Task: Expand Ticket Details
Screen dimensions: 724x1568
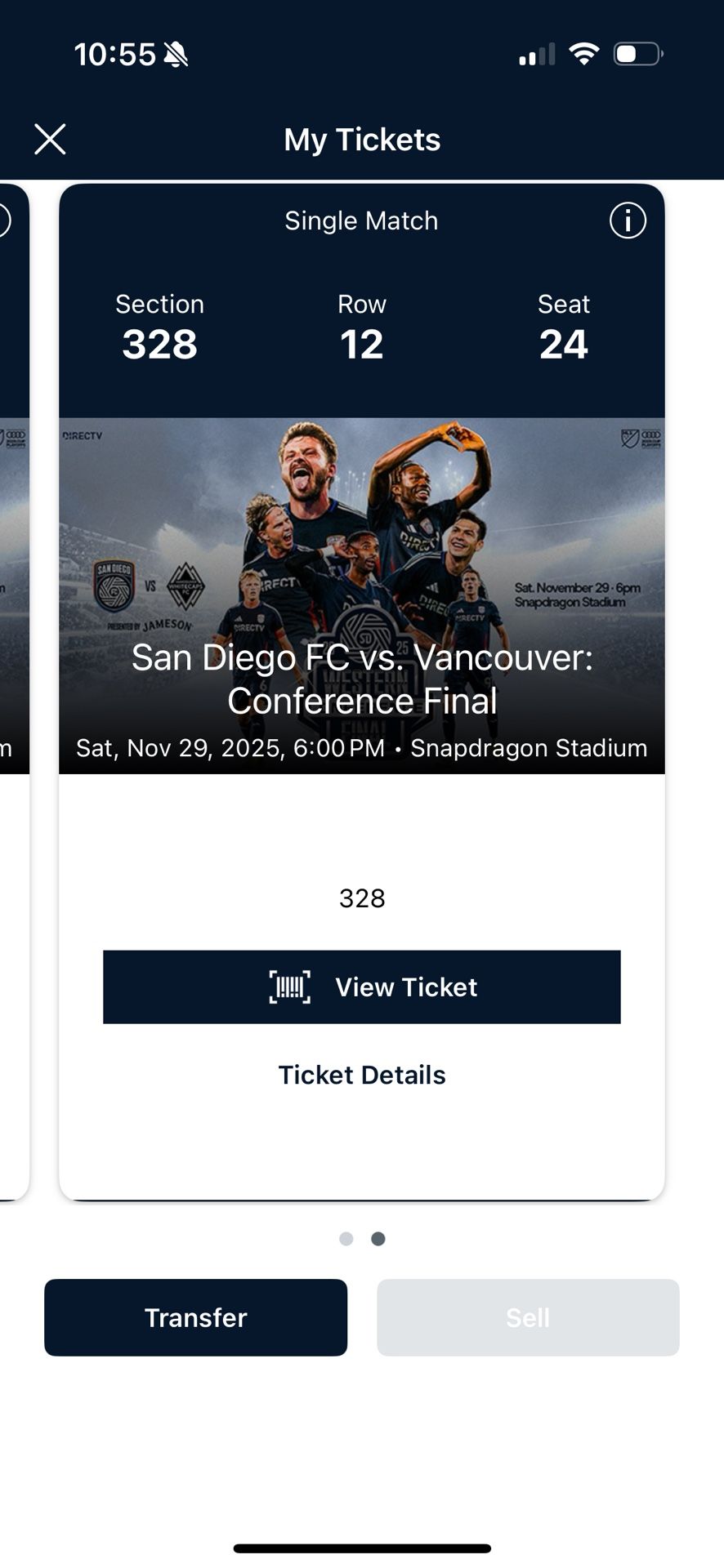Action: tap(361, 1075)
